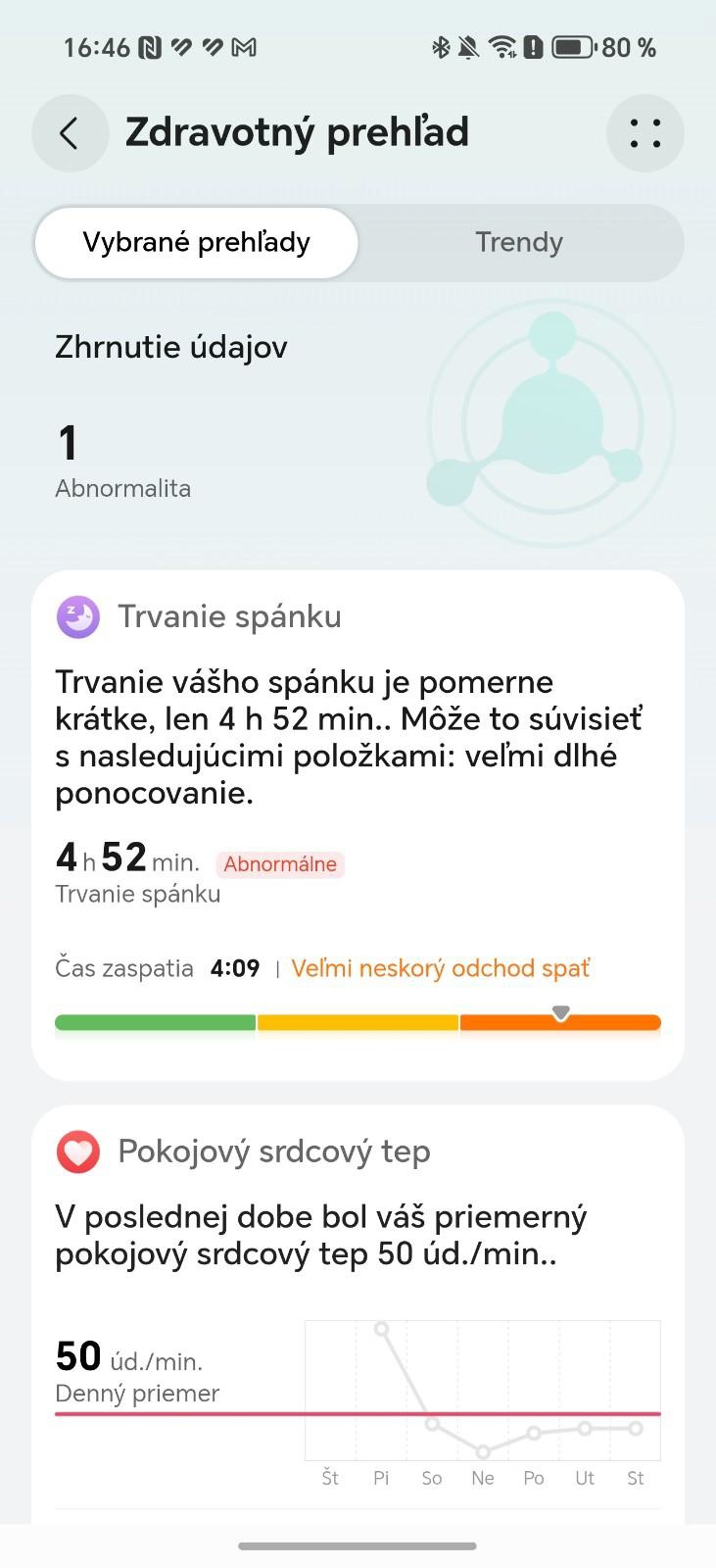The image size is (716, 1568).
Task: Go back from Zdravotný prehľad
Action: (x=70, y=133)
